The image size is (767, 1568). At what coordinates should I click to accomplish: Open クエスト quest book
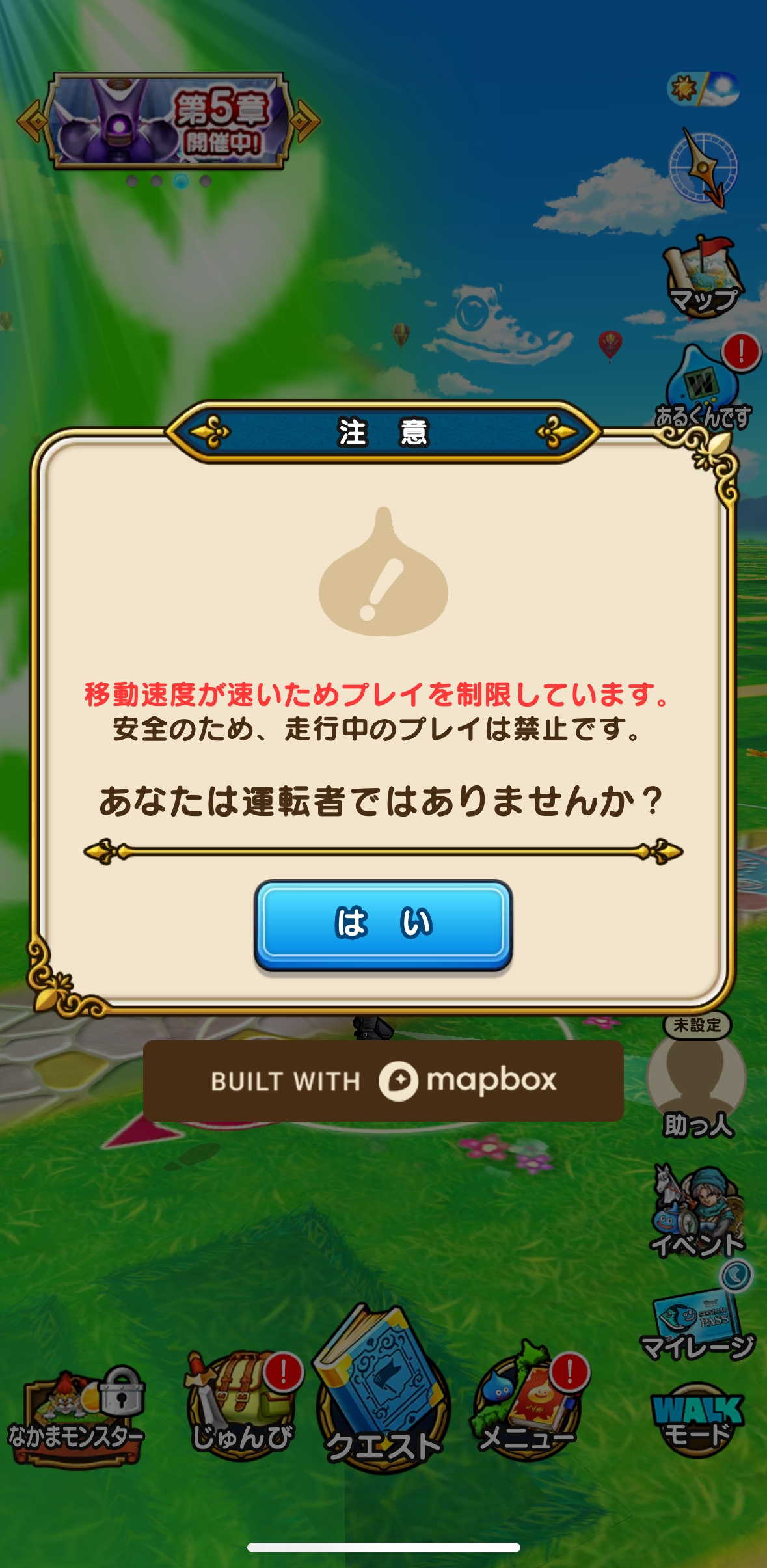pyautogui.click(x=383, y=1391)
